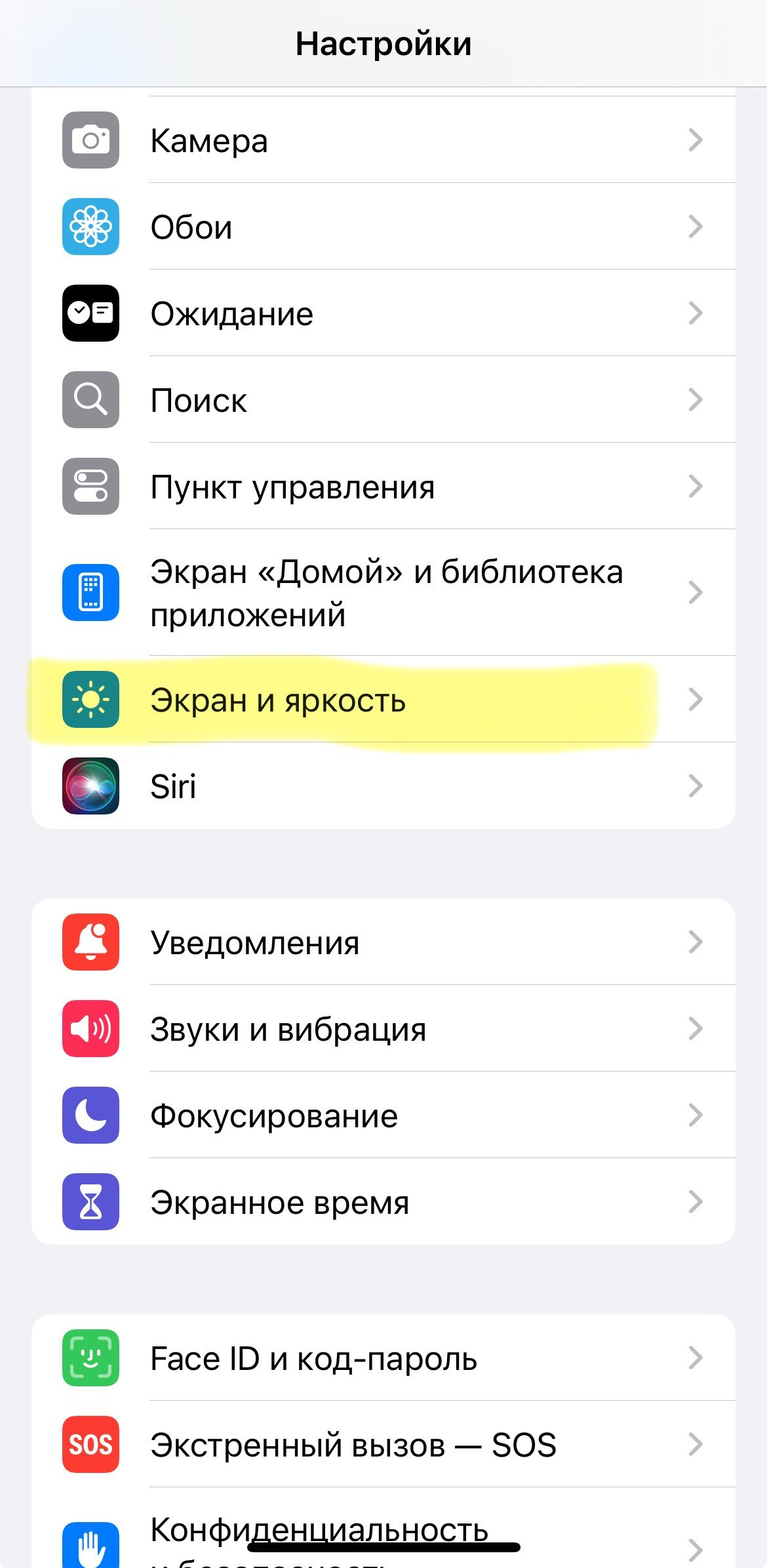
Task: Open Экстренный вызов — SOS
Action: [383, 1444]
